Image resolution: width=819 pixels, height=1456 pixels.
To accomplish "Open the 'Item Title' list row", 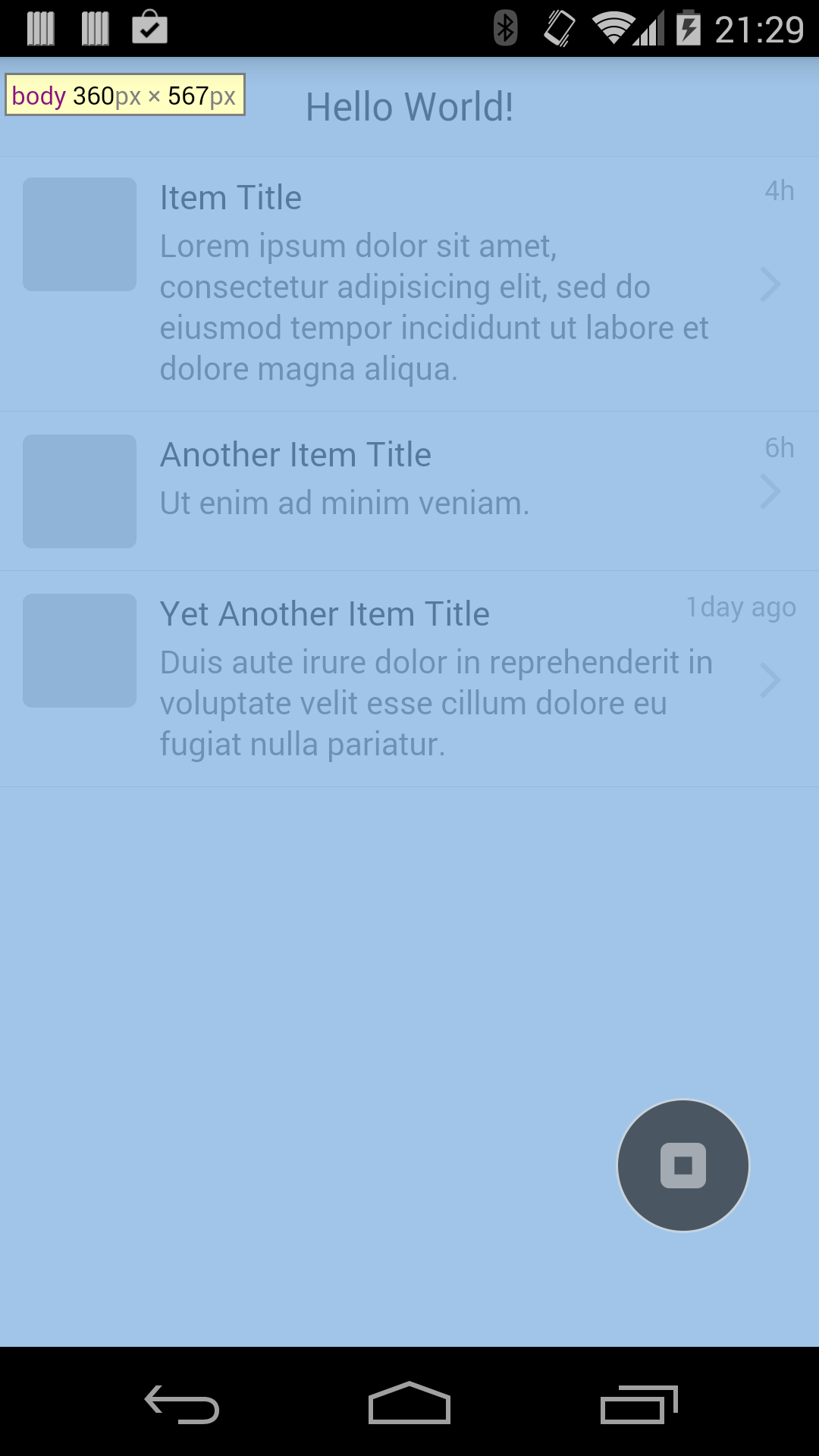I will 409,284.
